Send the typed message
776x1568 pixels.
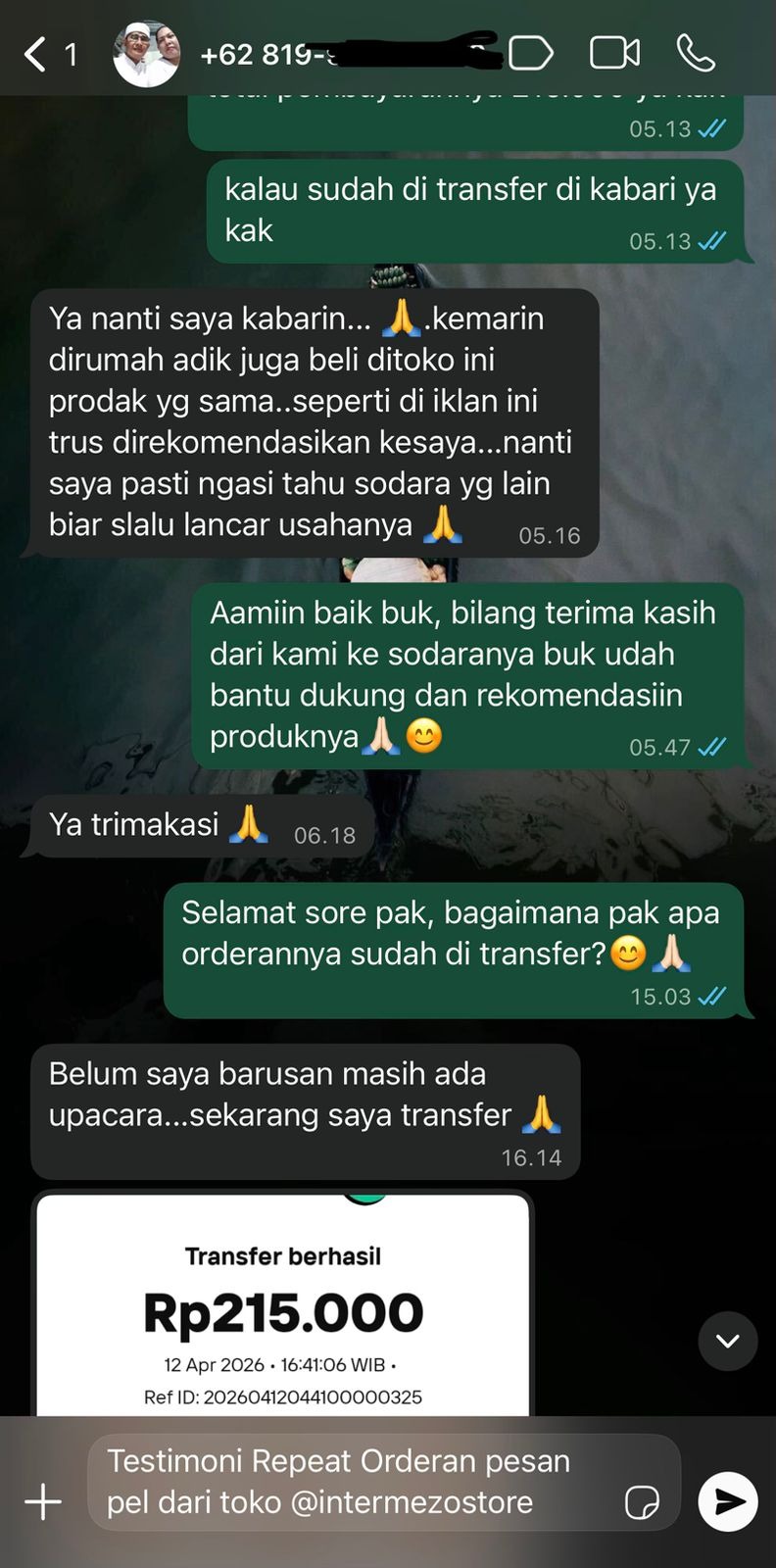click(728, 1501)
